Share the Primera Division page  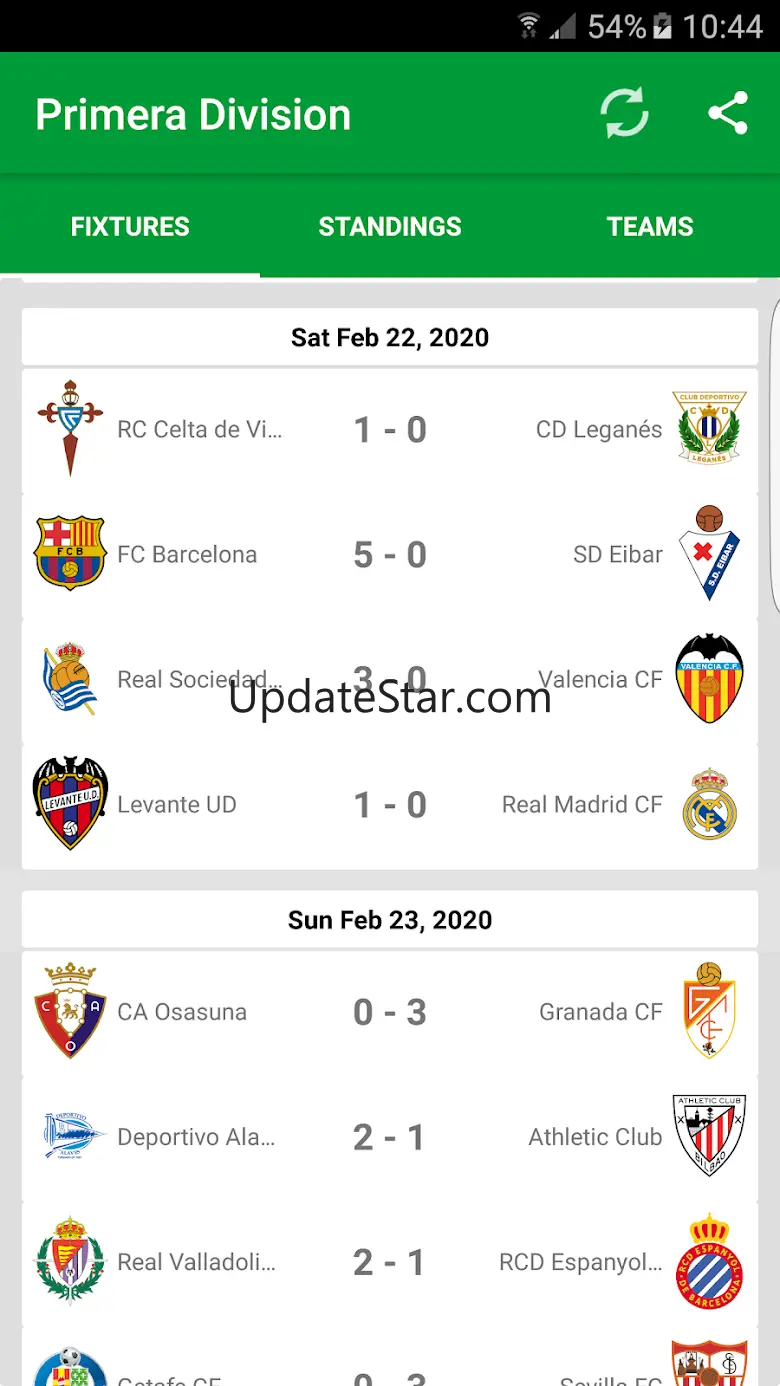pyautogui.click(x=728, y=113)
